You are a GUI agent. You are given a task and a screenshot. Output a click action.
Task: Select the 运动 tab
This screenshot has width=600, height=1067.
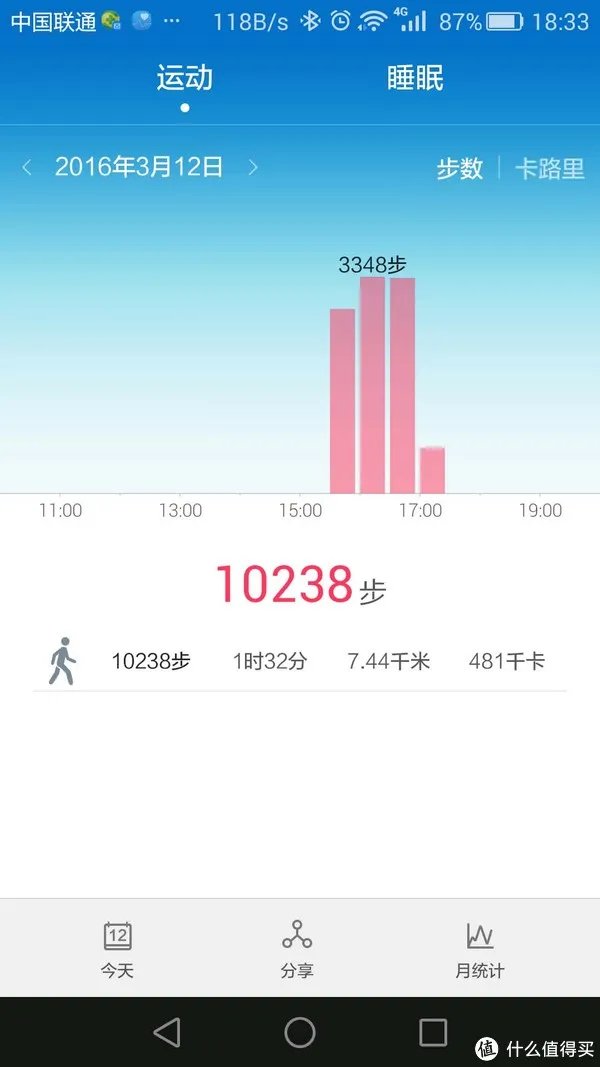184,79
